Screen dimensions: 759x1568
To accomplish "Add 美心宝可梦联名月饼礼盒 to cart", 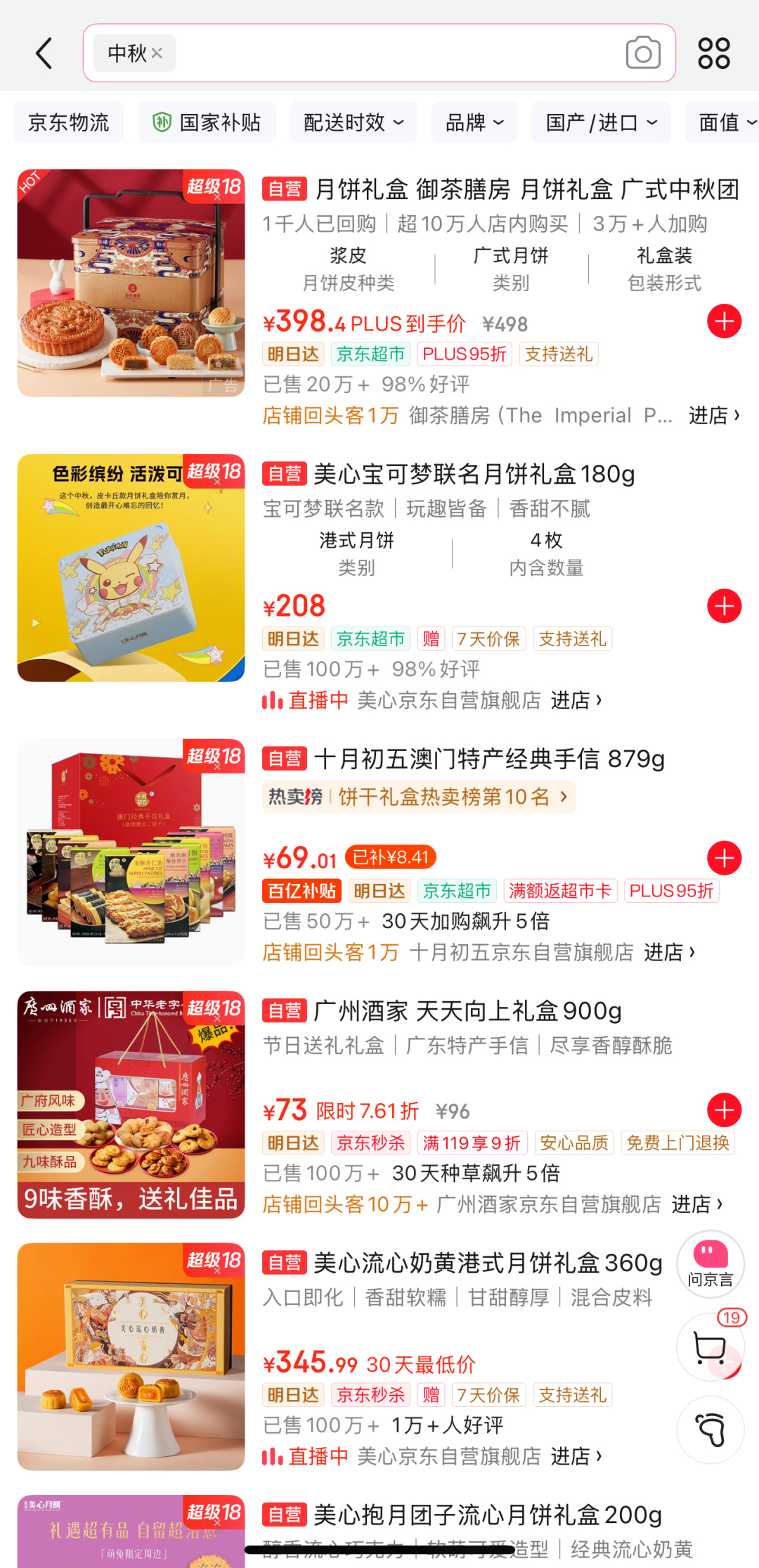I will pos(724,606).
